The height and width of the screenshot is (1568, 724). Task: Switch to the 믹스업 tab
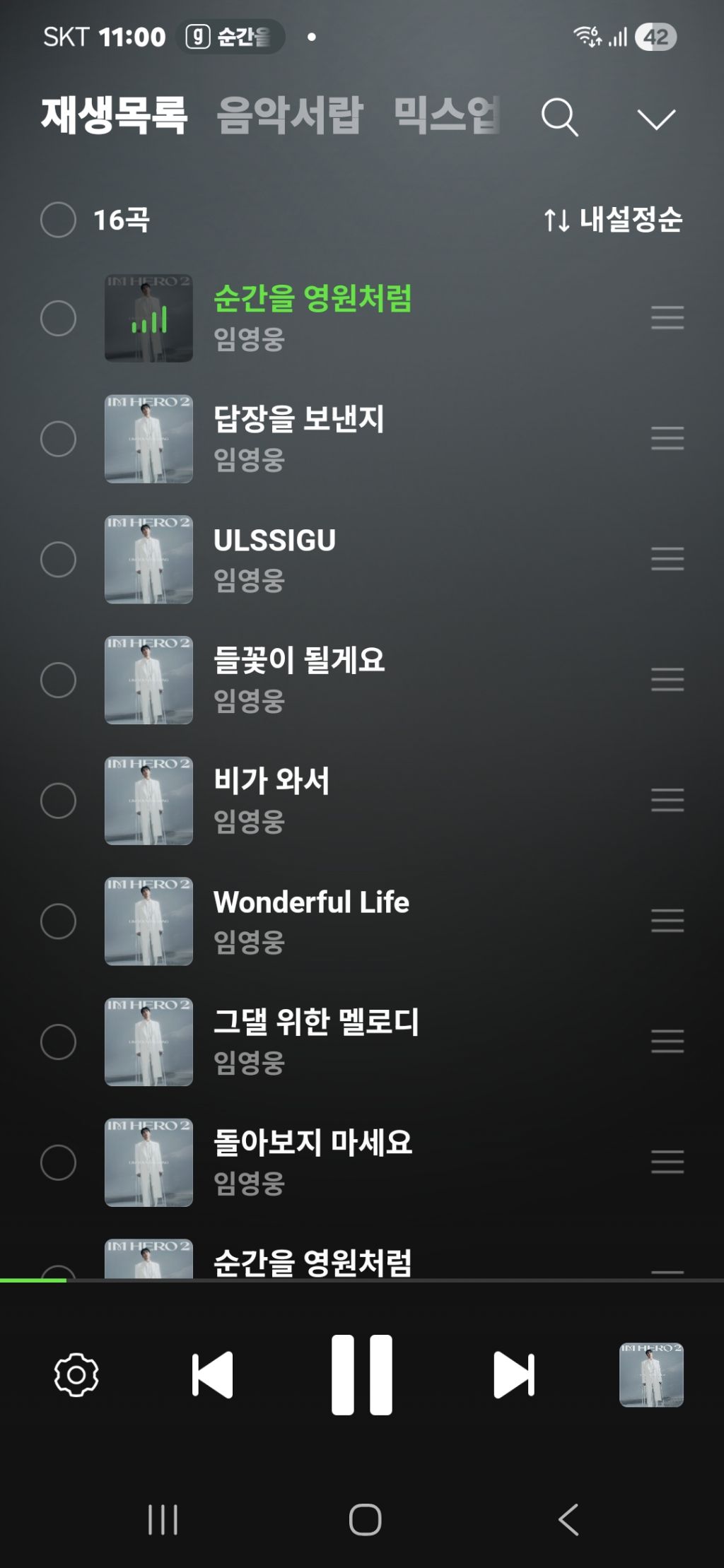pyautogui.click(x=447, y=115)
